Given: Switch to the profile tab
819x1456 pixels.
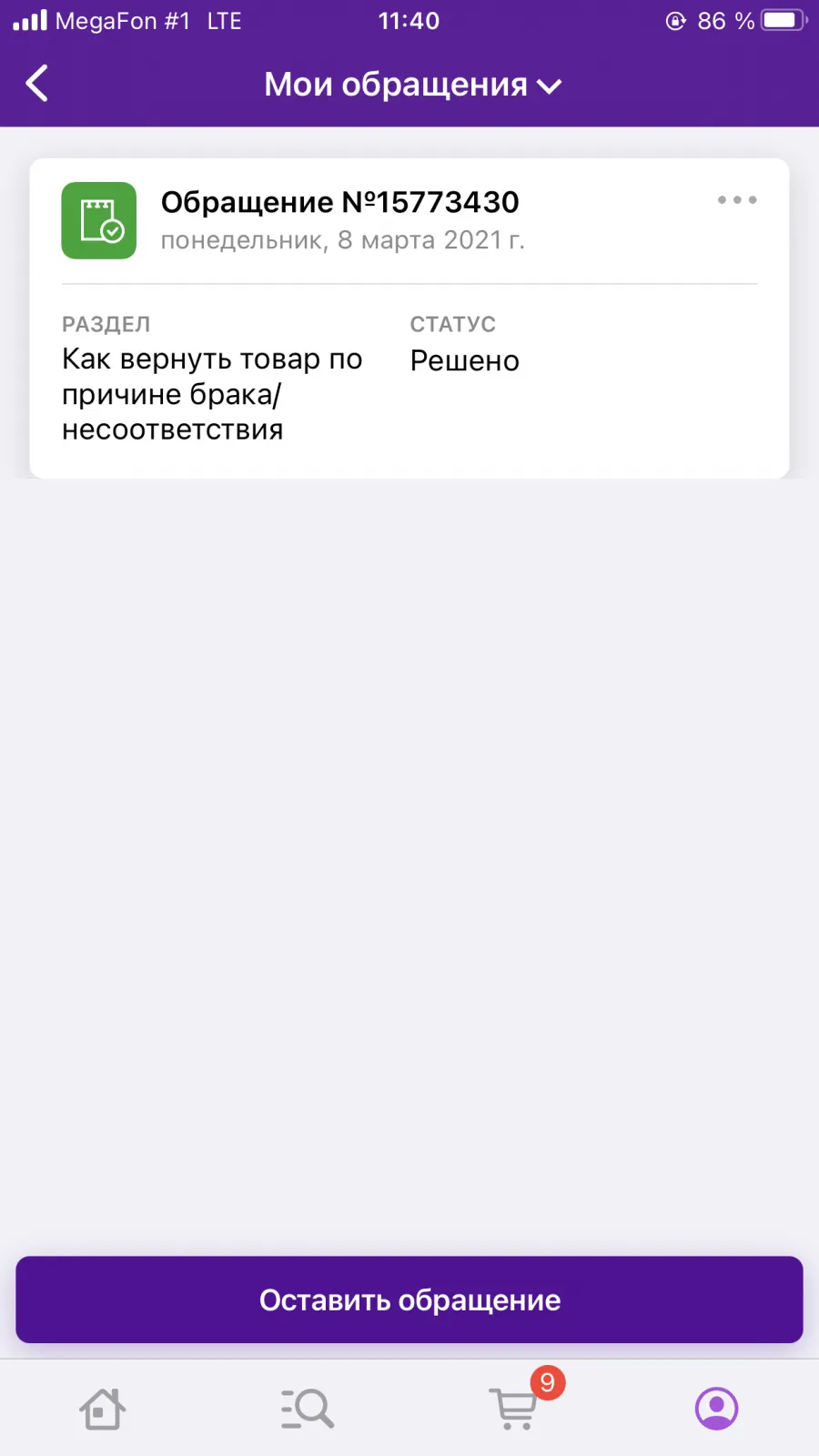Looking at the screenshot, I should point(717,1409).
